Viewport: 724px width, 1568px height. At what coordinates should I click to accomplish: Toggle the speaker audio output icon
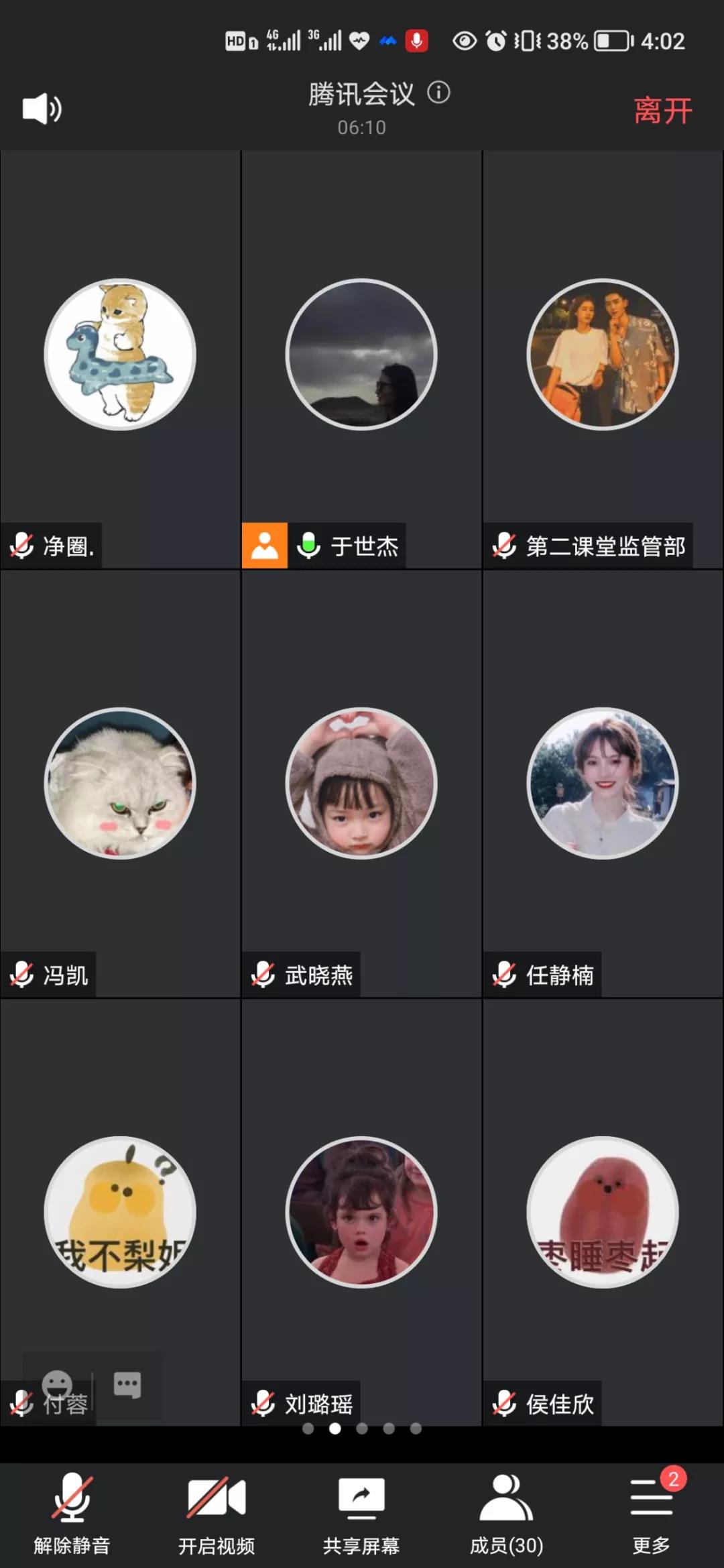coord(42,109)
